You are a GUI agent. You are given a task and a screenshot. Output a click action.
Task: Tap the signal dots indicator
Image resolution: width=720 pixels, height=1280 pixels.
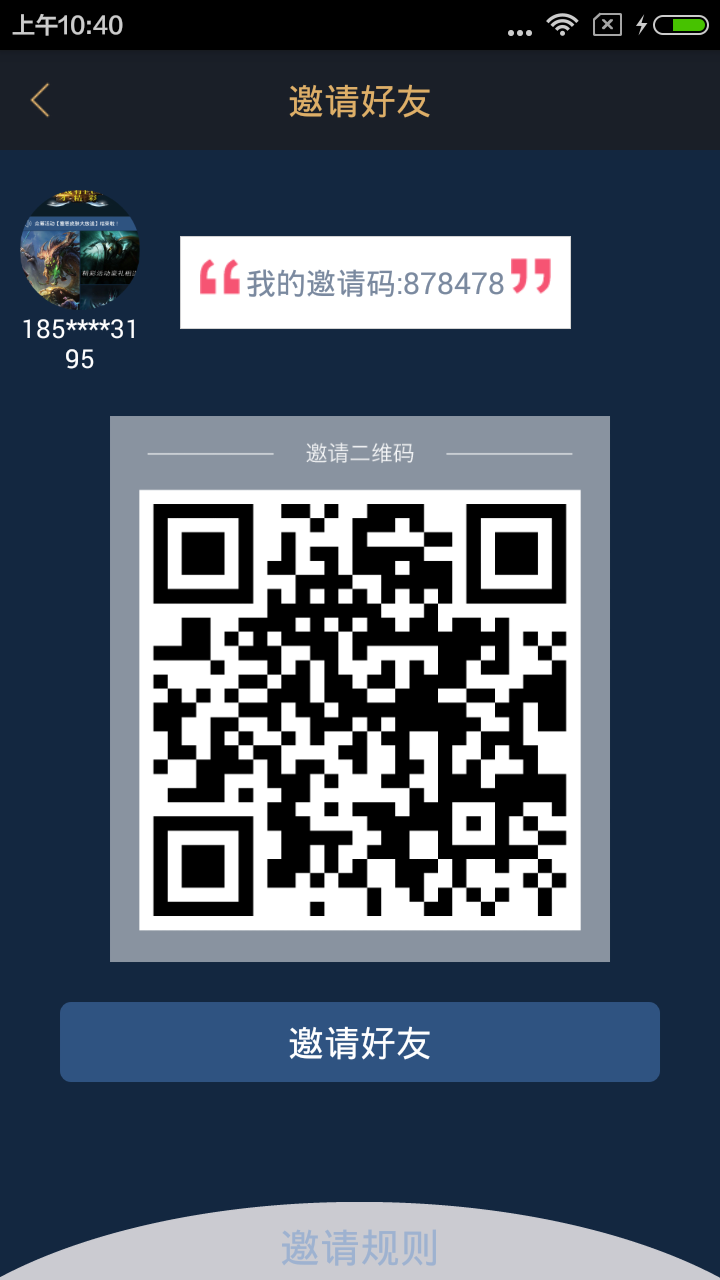click(x=519, y=30)
